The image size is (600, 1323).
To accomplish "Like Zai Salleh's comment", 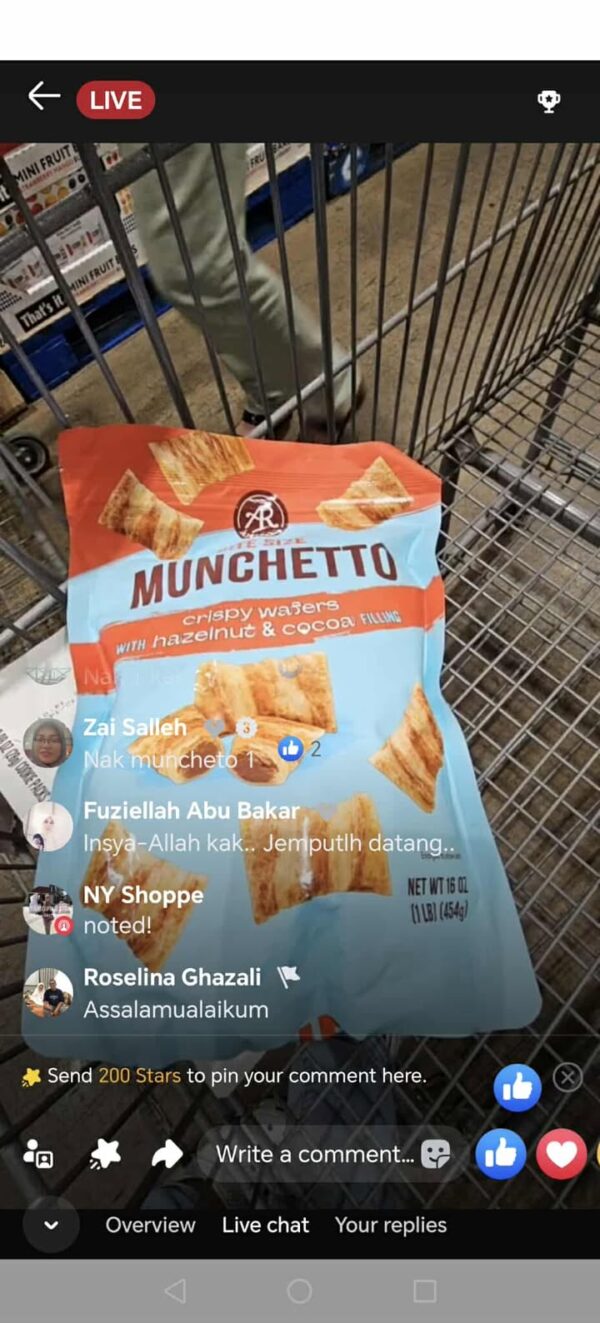I will click(291, 748).
